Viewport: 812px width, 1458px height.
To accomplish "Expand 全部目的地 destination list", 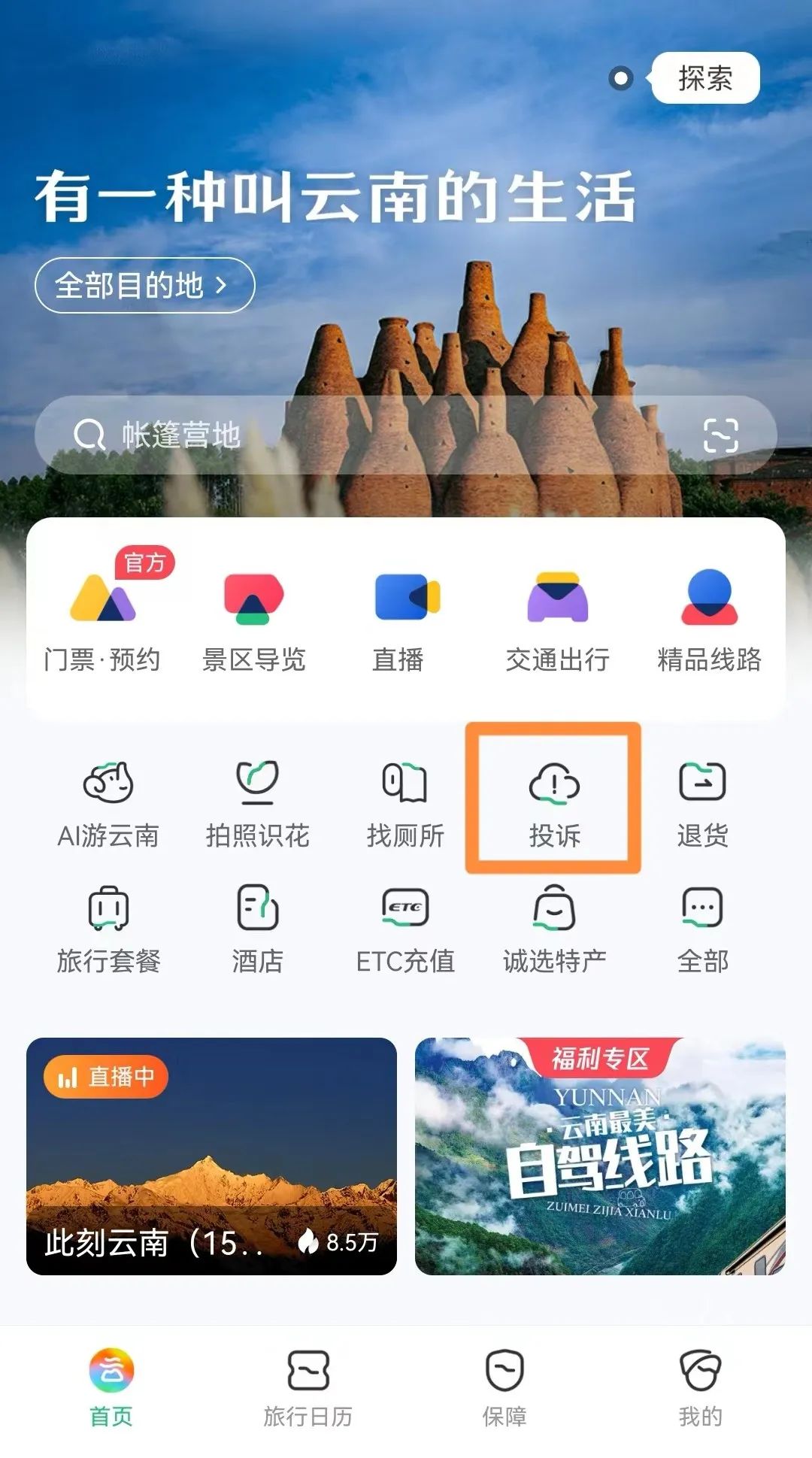I will click(x=145, y=284).
